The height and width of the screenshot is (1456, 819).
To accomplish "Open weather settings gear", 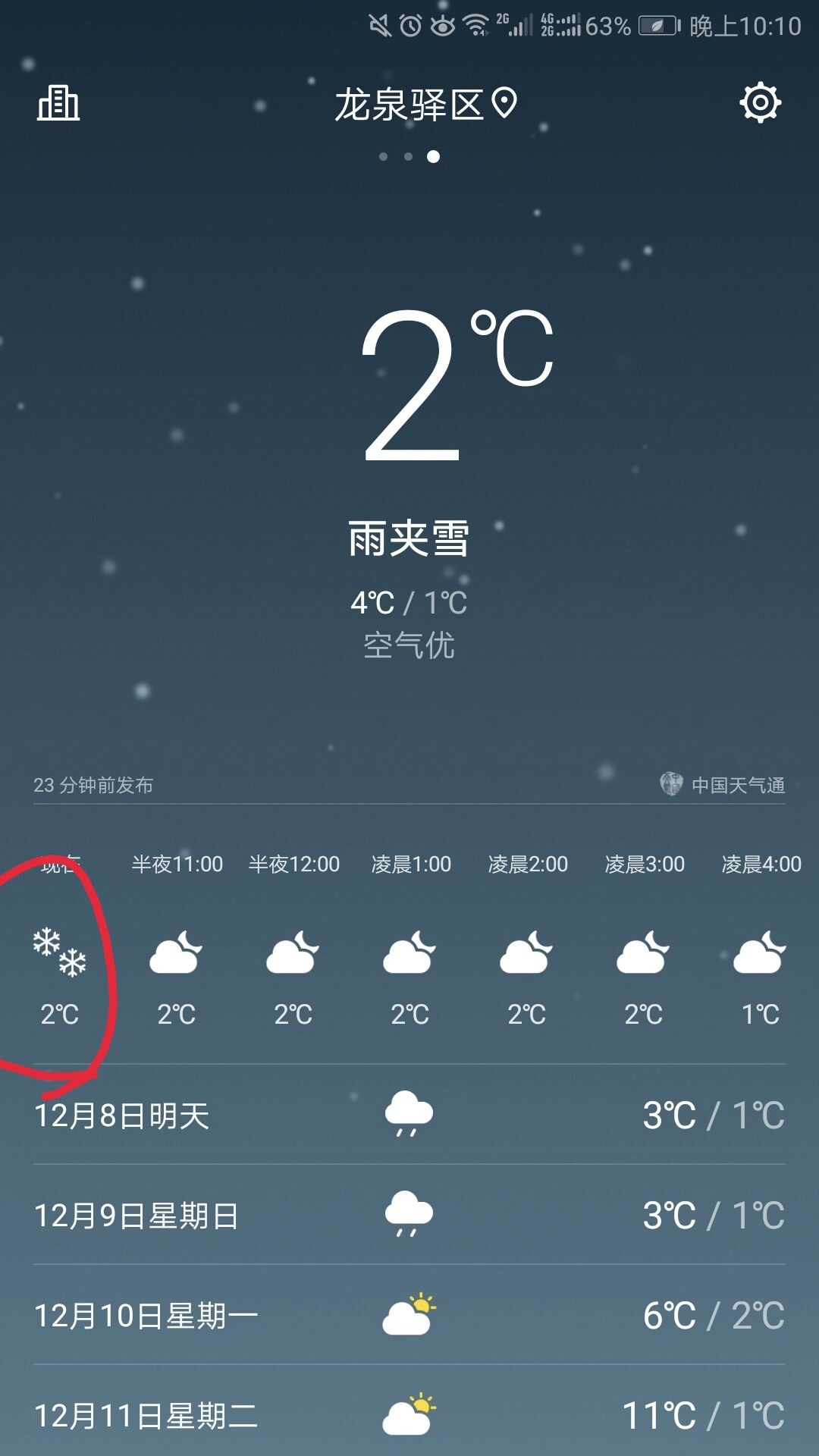I will coord(760,103).
